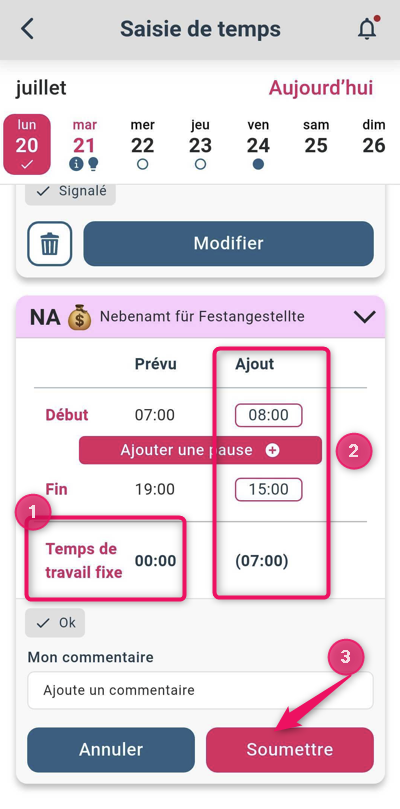Choose Friday 24
Screen dimensions: 400x809
pos(258,144)
